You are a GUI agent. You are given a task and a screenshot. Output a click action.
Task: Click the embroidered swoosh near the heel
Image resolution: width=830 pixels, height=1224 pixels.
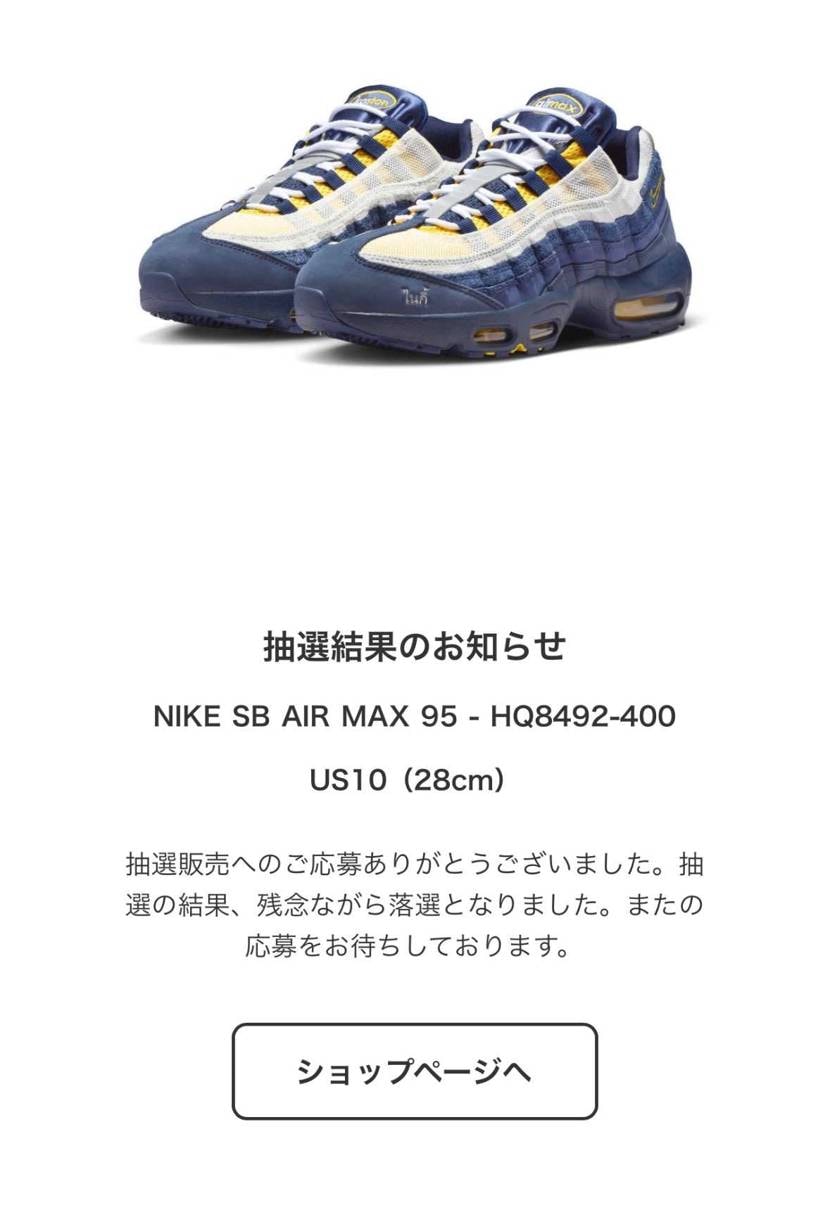click(x=655, y=194)
